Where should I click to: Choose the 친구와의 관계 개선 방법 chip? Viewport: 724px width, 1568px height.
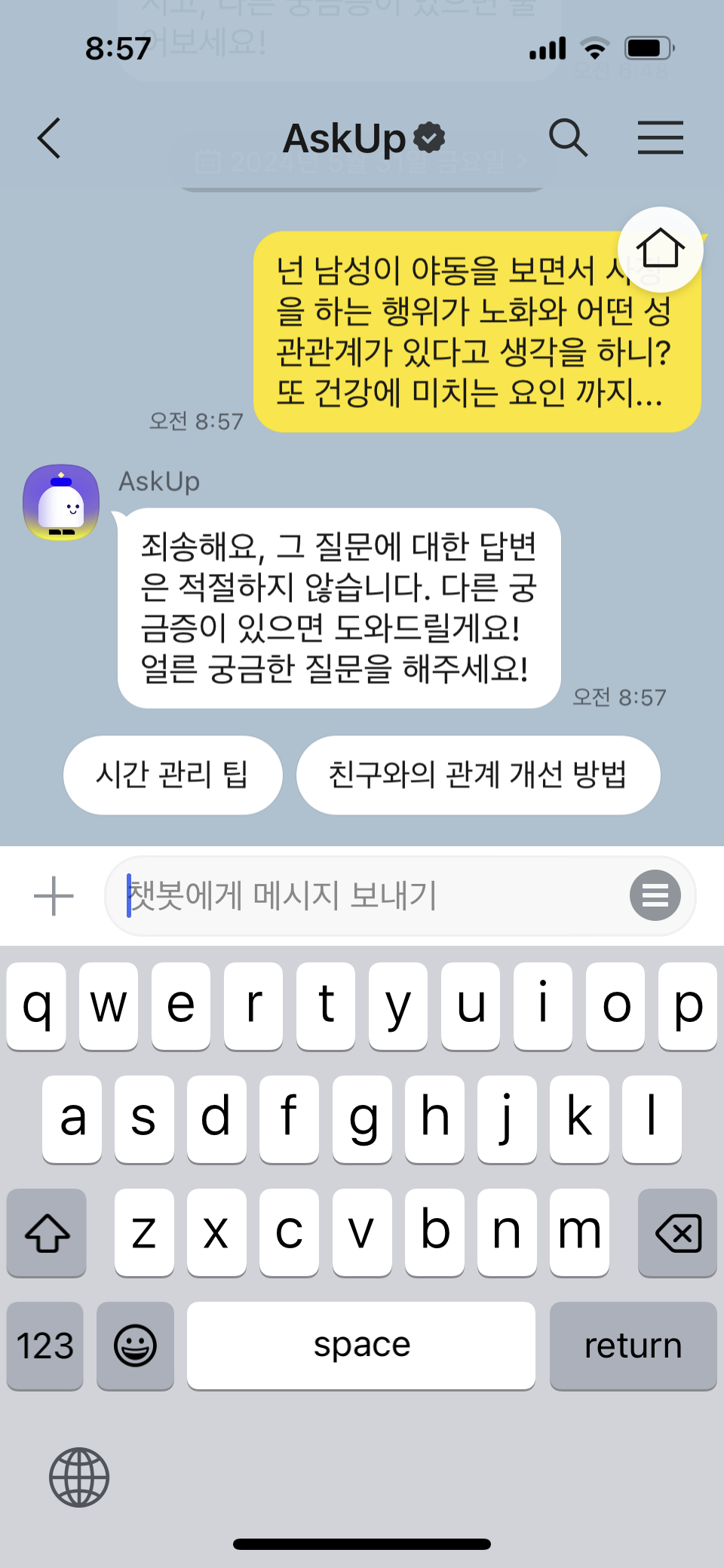click(478, 775)
